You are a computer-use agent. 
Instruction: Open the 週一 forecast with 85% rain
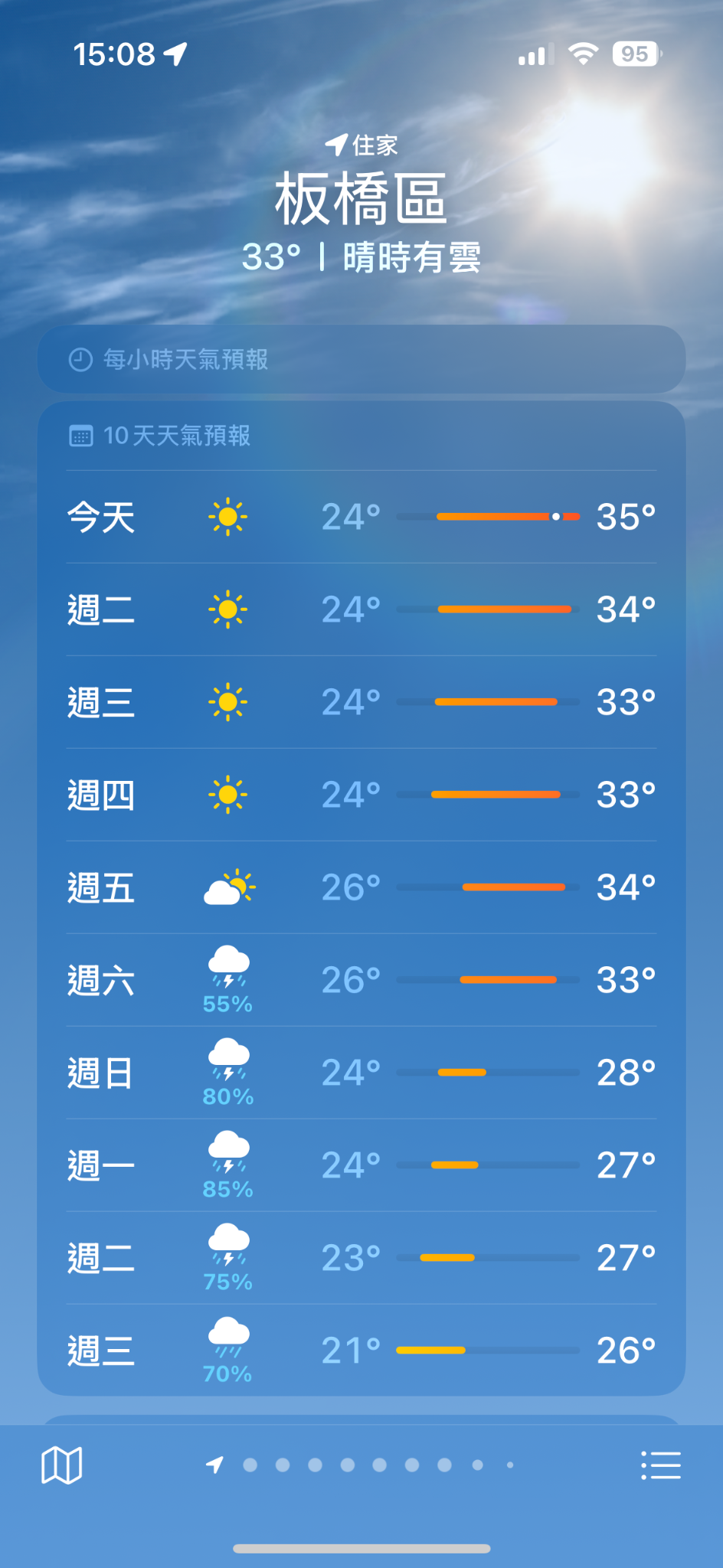tap(361, 1165)
